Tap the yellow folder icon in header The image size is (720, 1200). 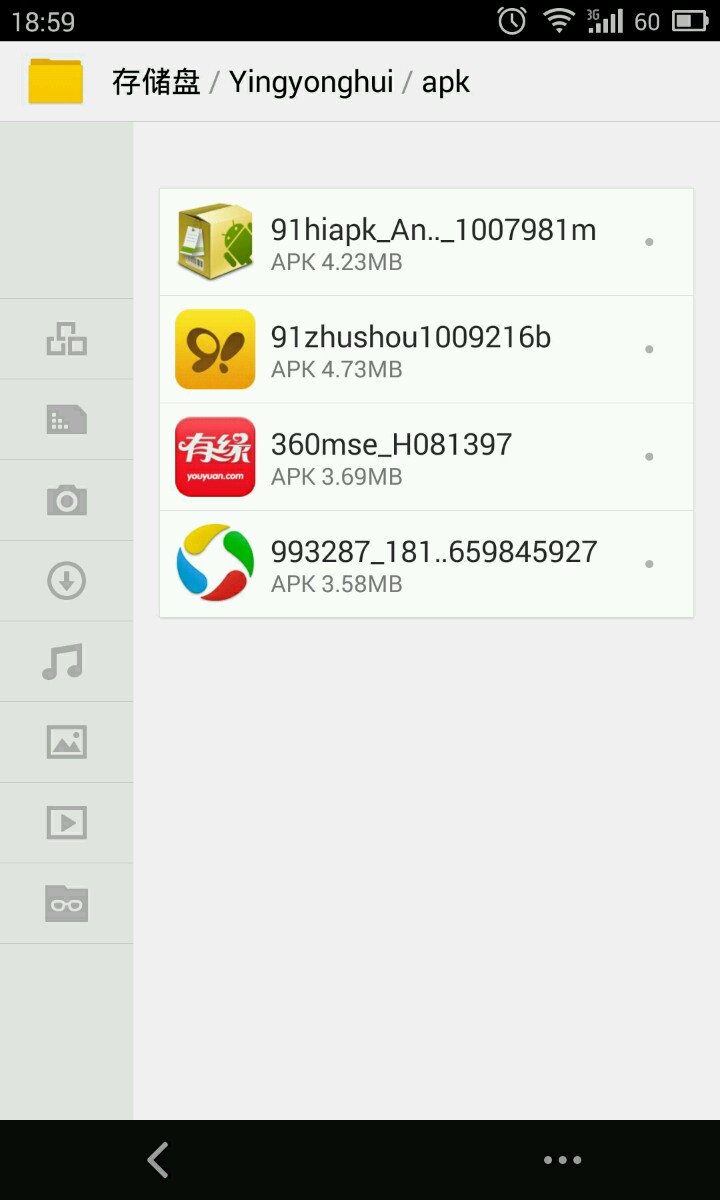point(56,82)
